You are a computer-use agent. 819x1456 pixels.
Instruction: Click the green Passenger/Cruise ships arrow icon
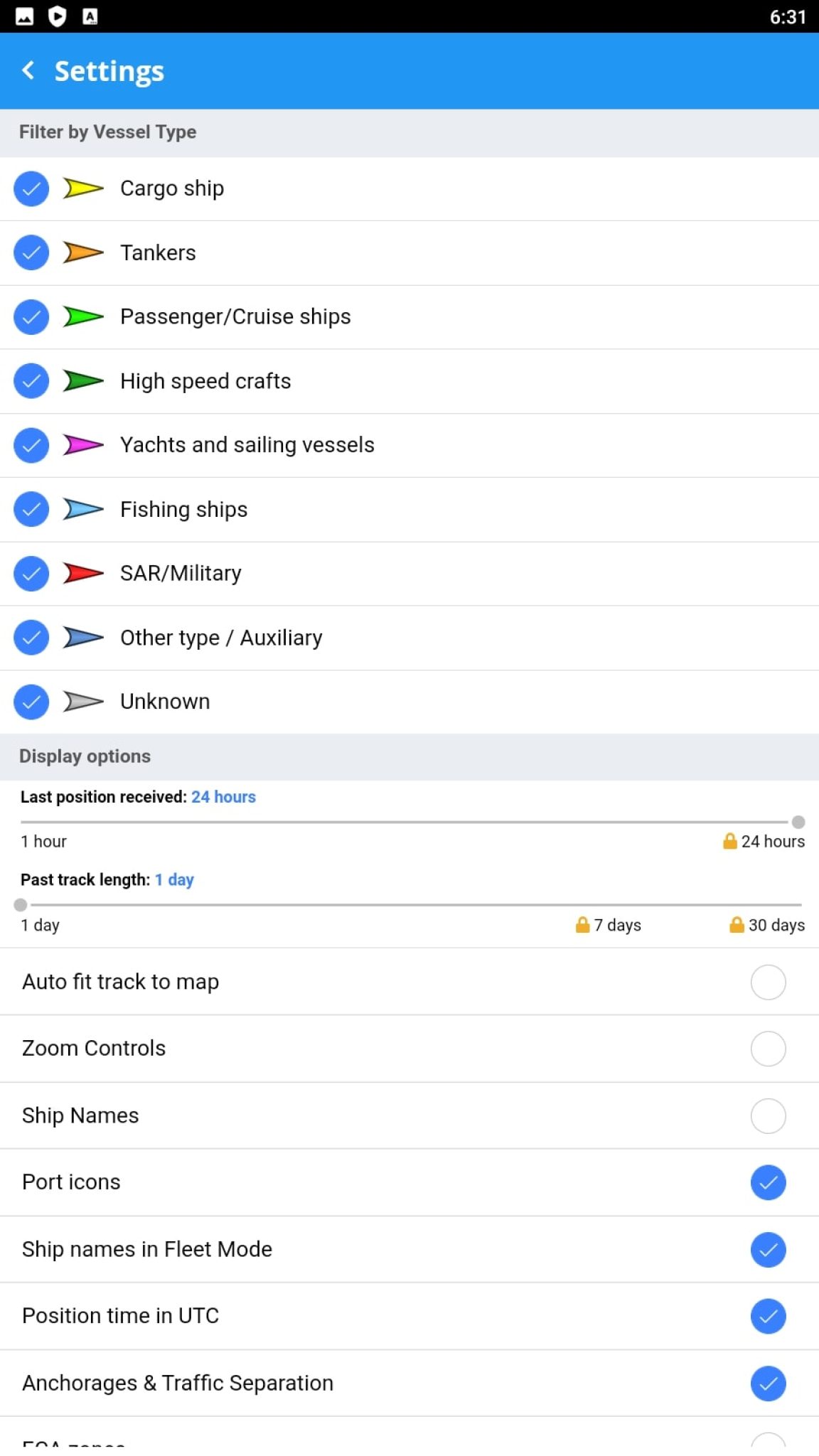(82, 316)
